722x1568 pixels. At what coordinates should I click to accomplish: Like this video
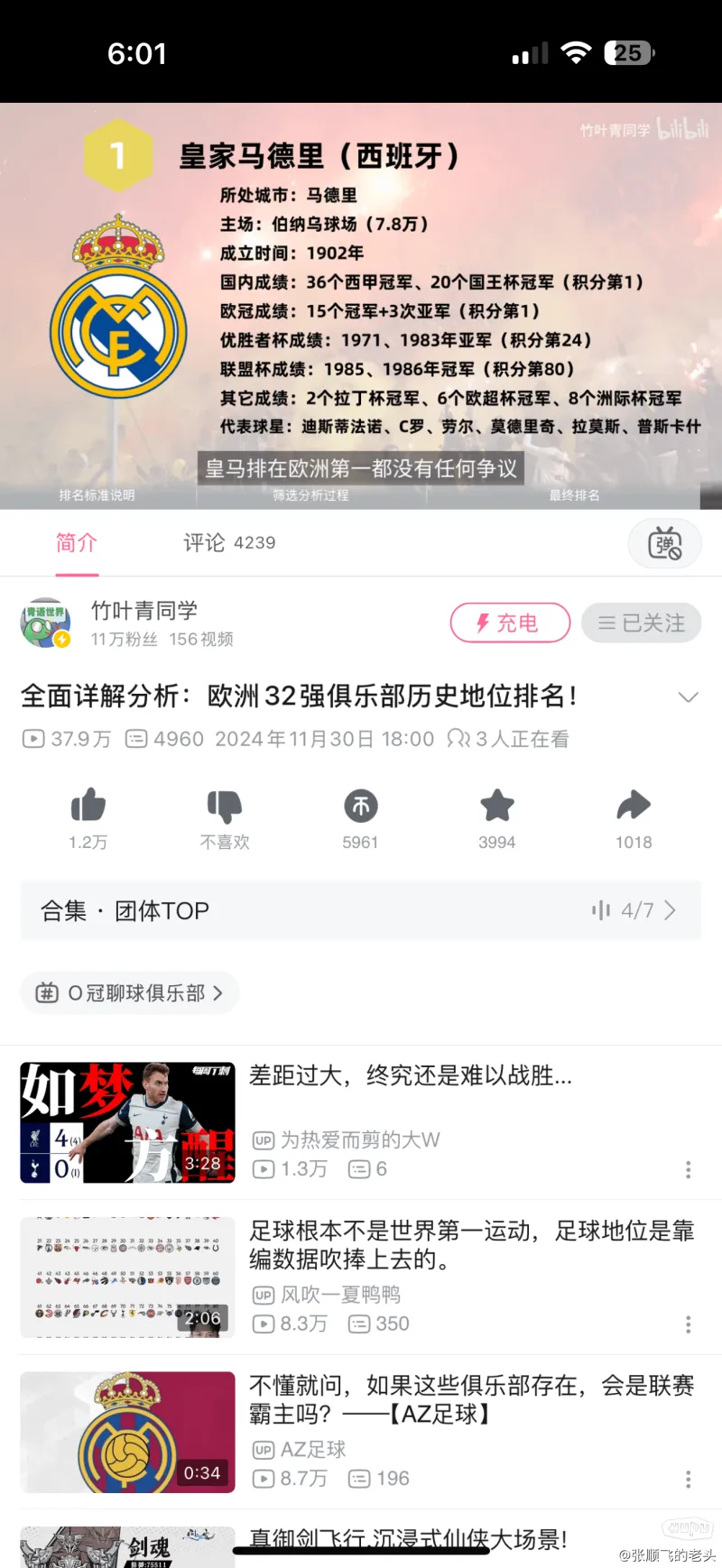[88, 806]
